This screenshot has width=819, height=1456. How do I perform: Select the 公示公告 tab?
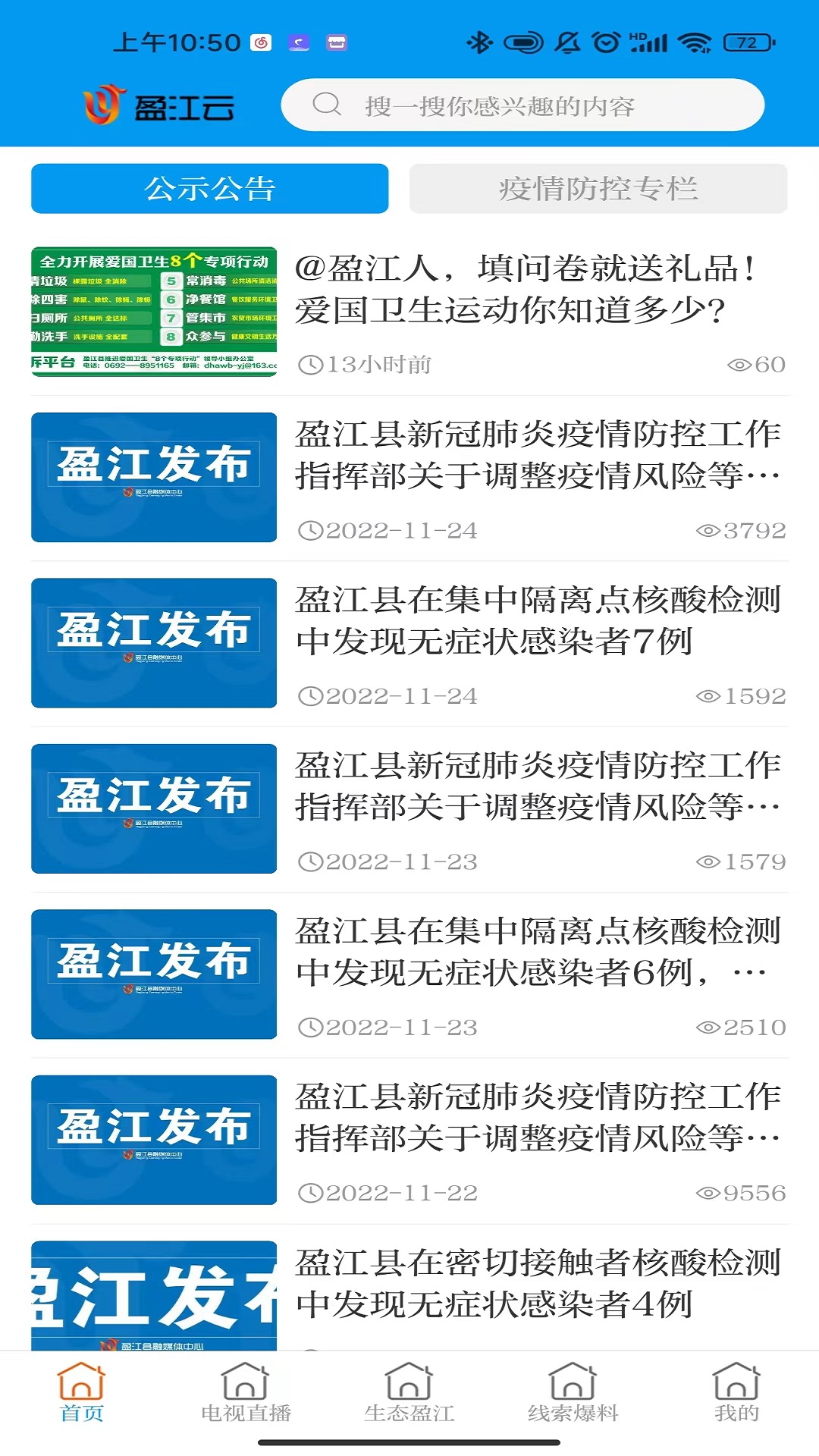tap(209, 188)
